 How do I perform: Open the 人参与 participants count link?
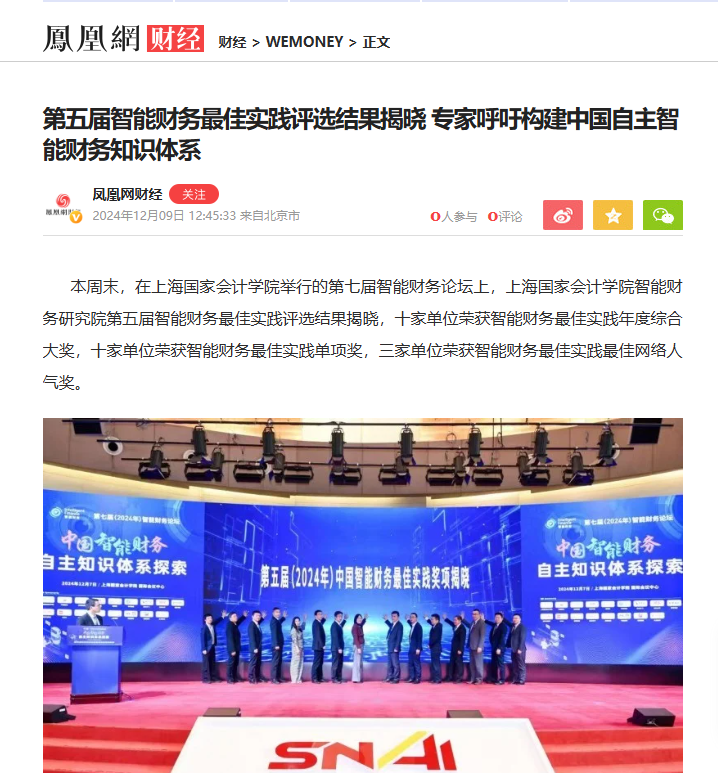454,216
